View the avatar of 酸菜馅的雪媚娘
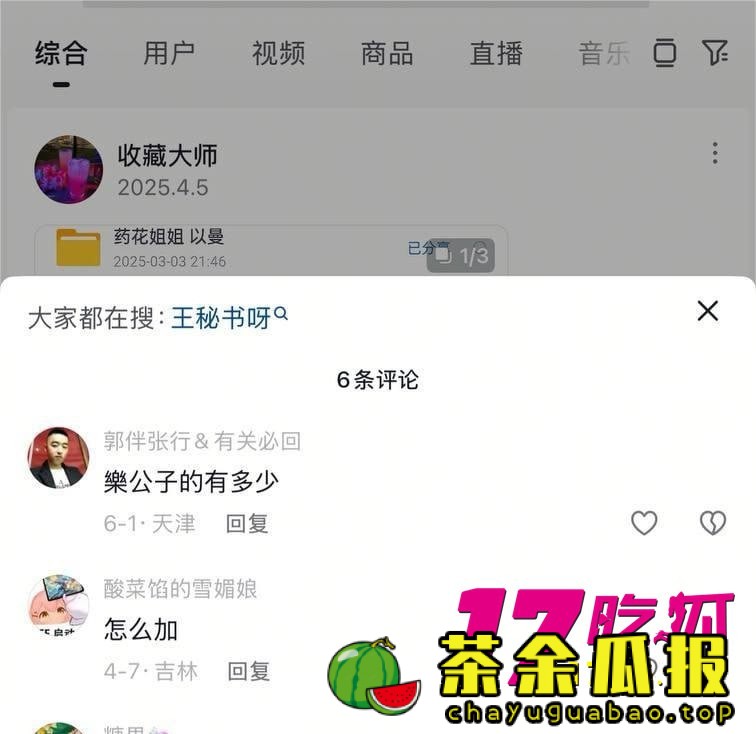 pos(57,605)
